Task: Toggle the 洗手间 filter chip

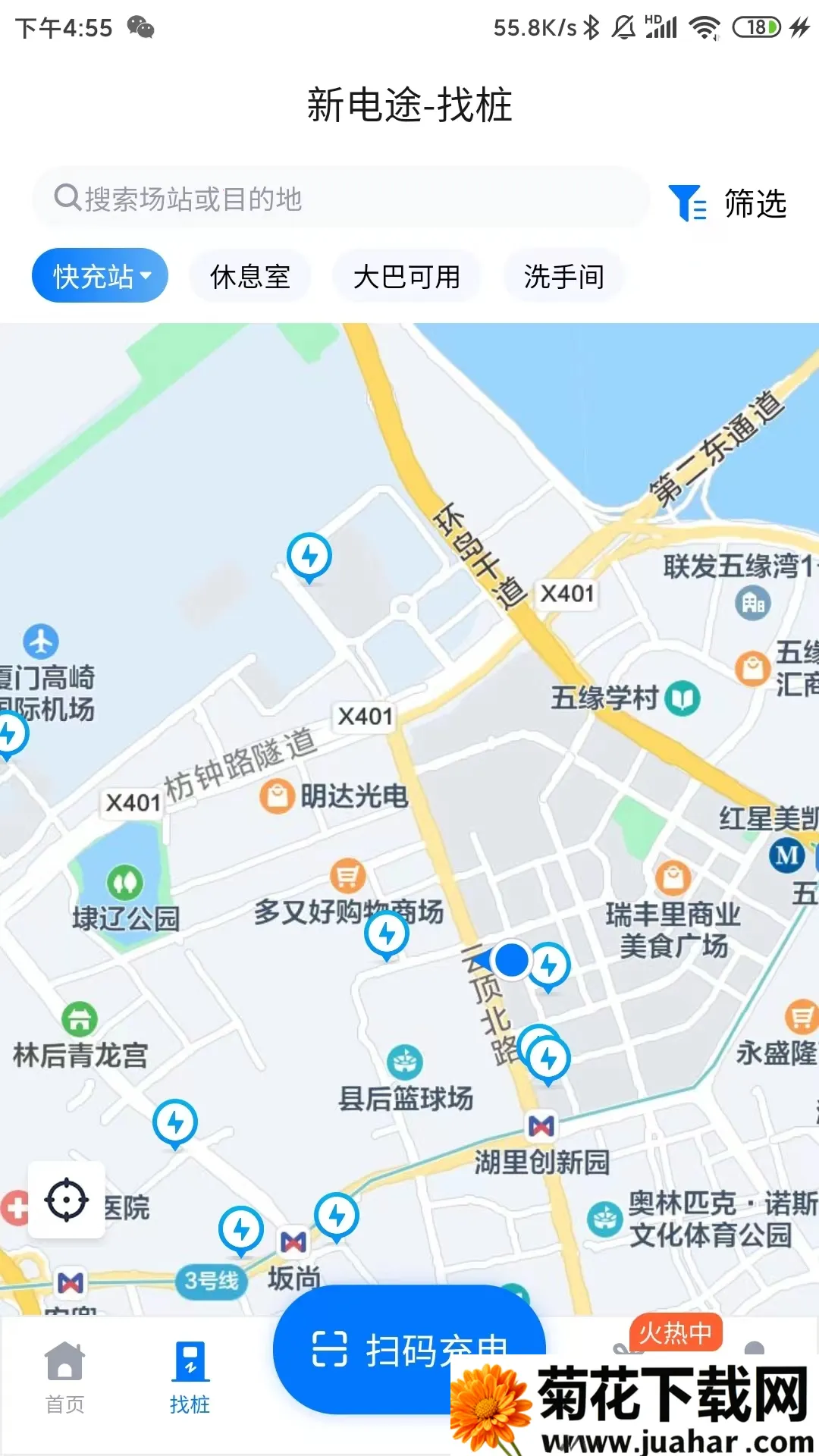Action: [x=564, y=276]
